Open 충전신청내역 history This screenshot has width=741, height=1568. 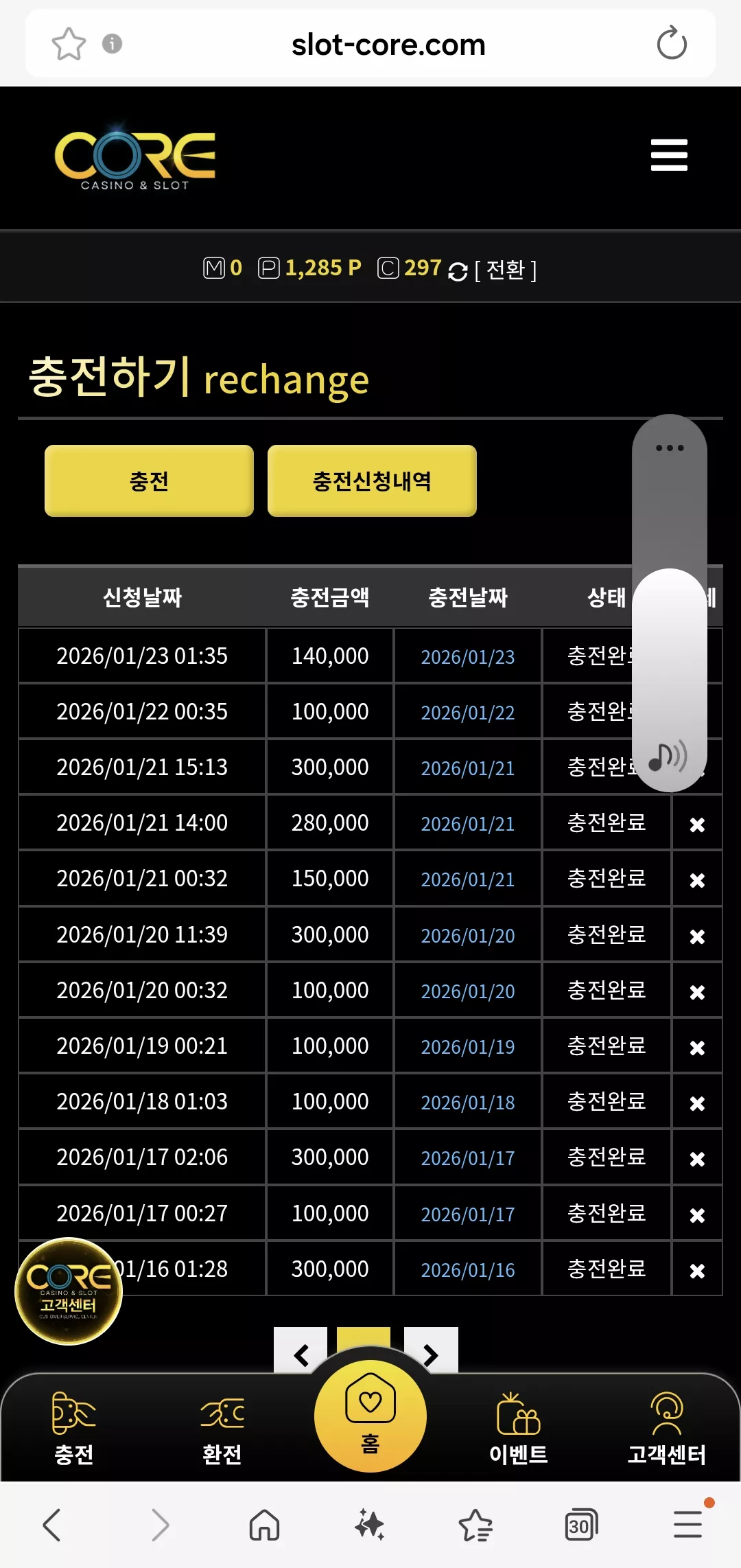[372, 481]
